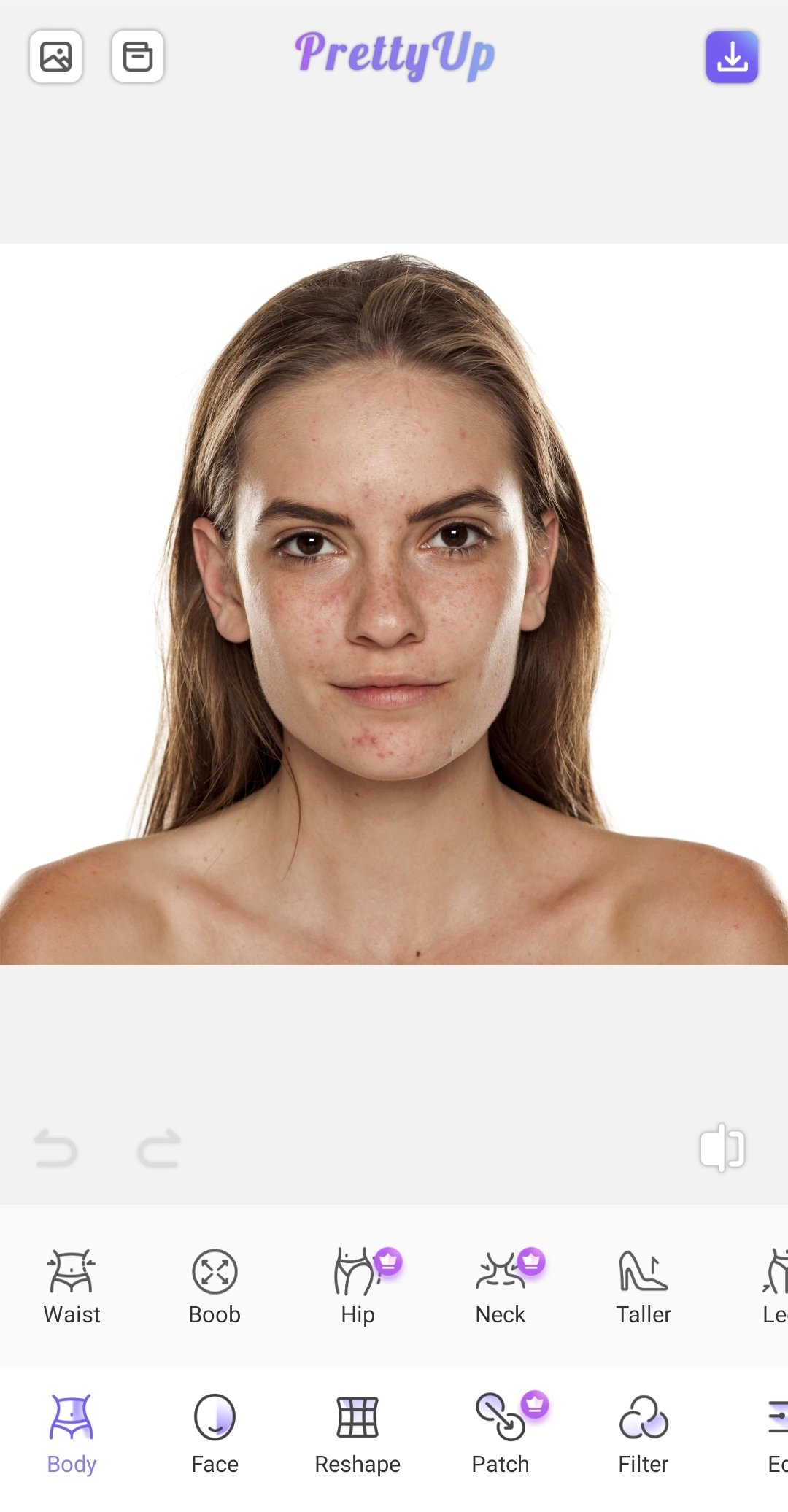788x1512 pixels.
Task: Open the photo gallery icon
Action: [55, 57]
